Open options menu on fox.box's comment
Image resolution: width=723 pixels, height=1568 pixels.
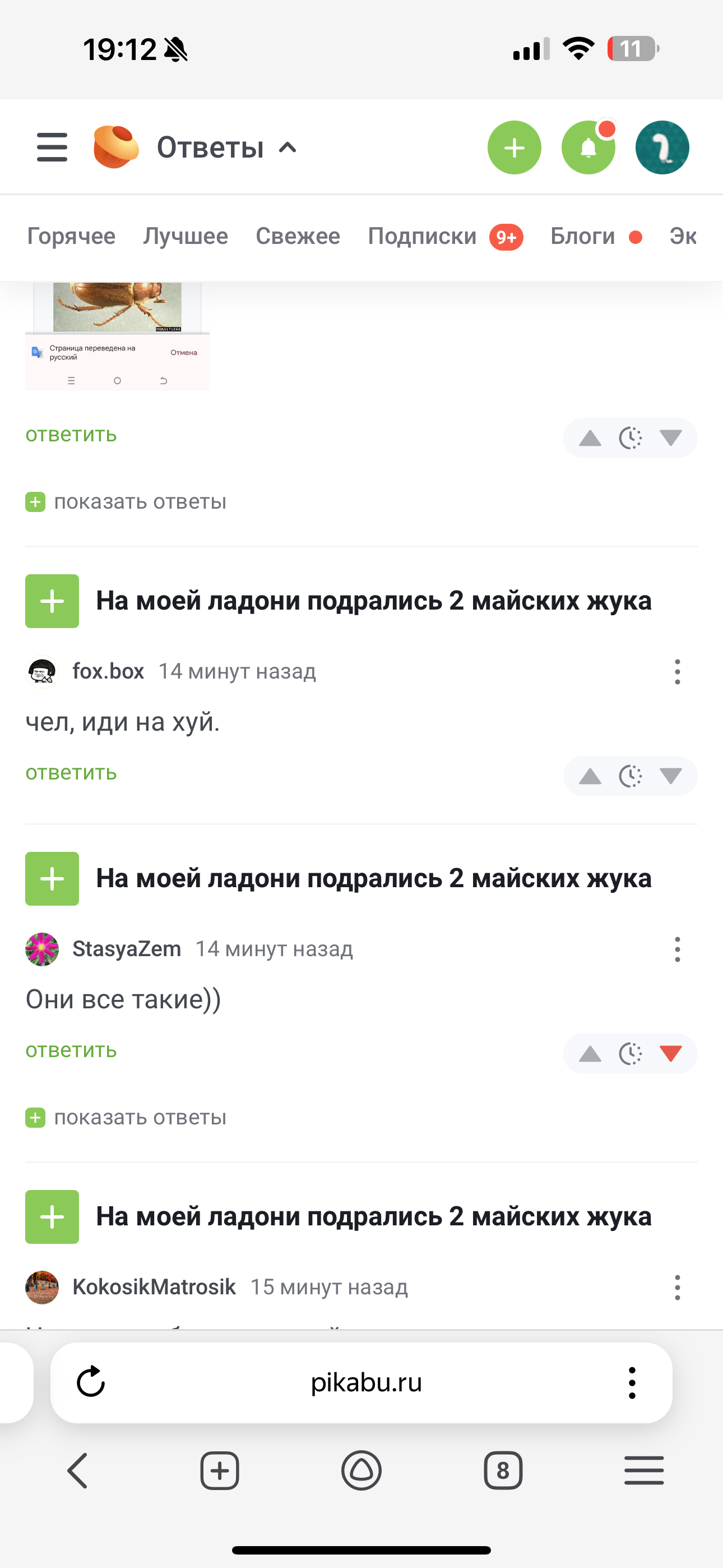[x=676, y=671]
